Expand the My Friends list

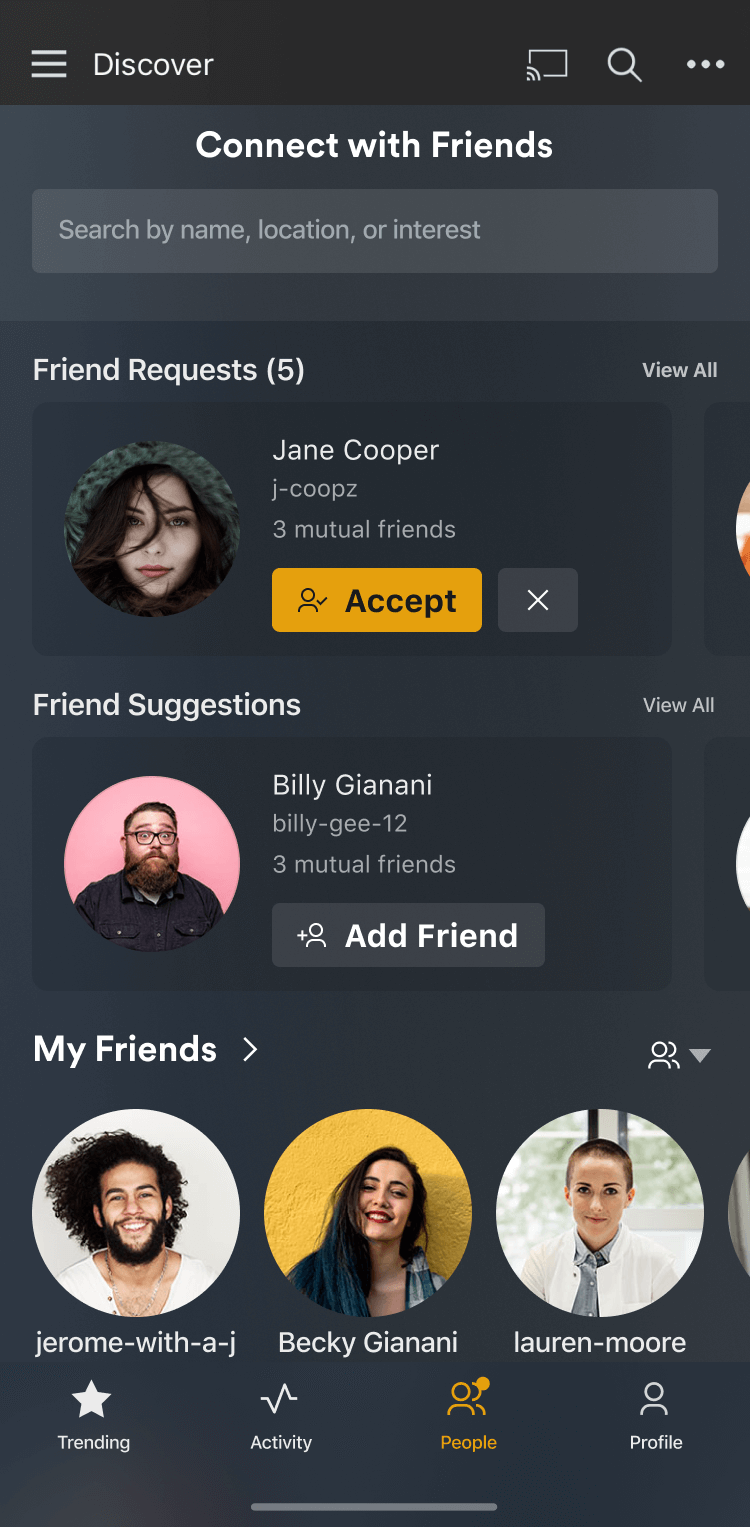(x=250, y=1049)
